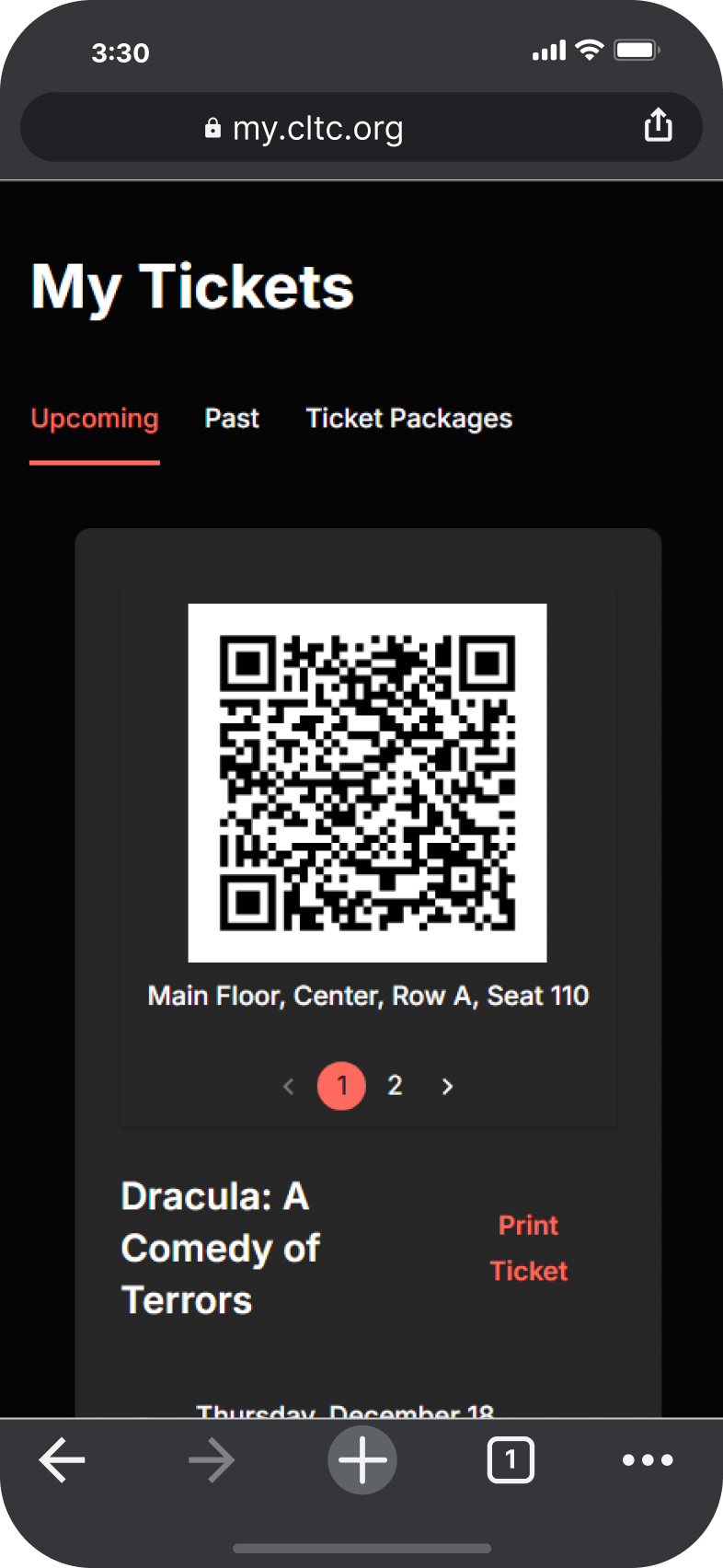The height and width of the screenshot is (1568, 723).
Task: View open browser tabs
Action: click(510, 1459)
